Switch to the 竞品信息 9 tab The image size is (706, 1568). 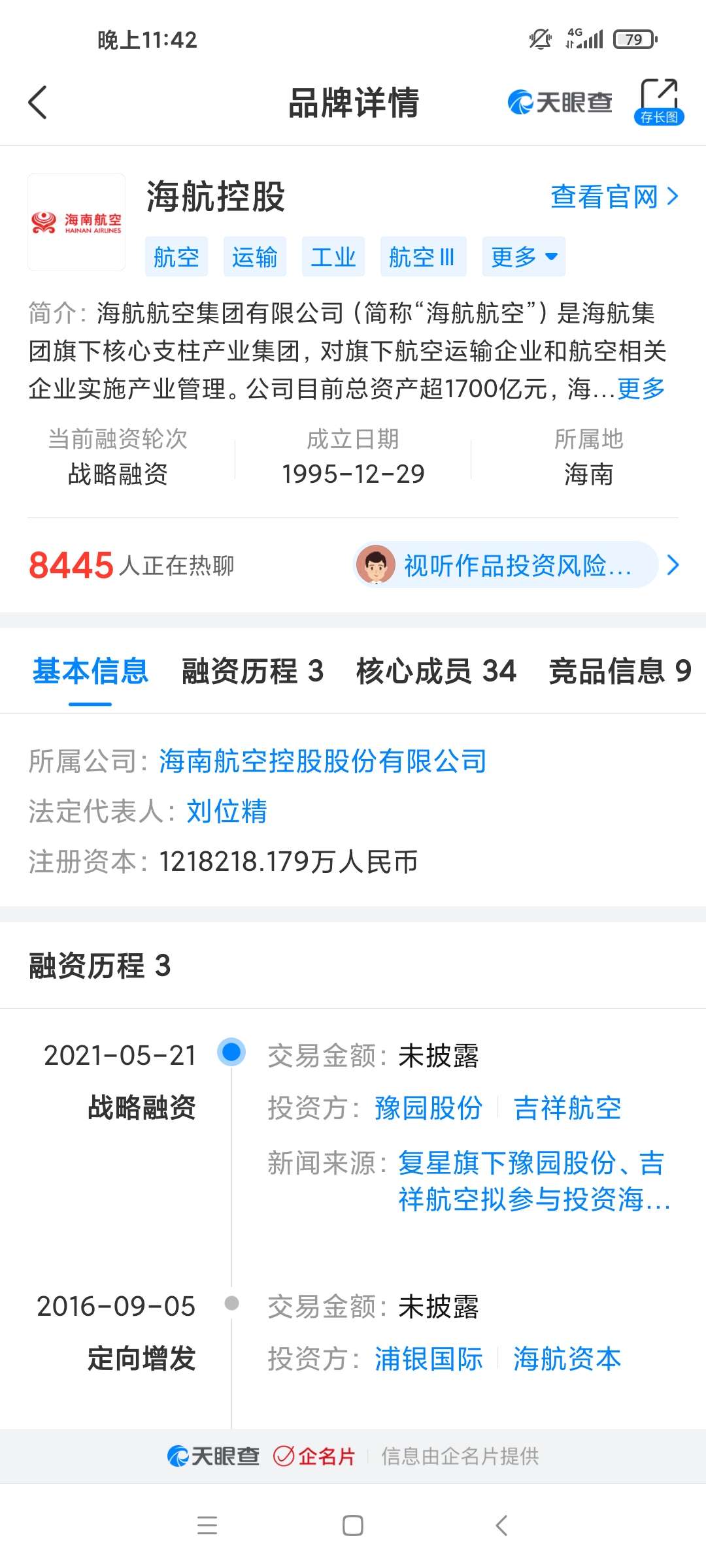point(620,671)
